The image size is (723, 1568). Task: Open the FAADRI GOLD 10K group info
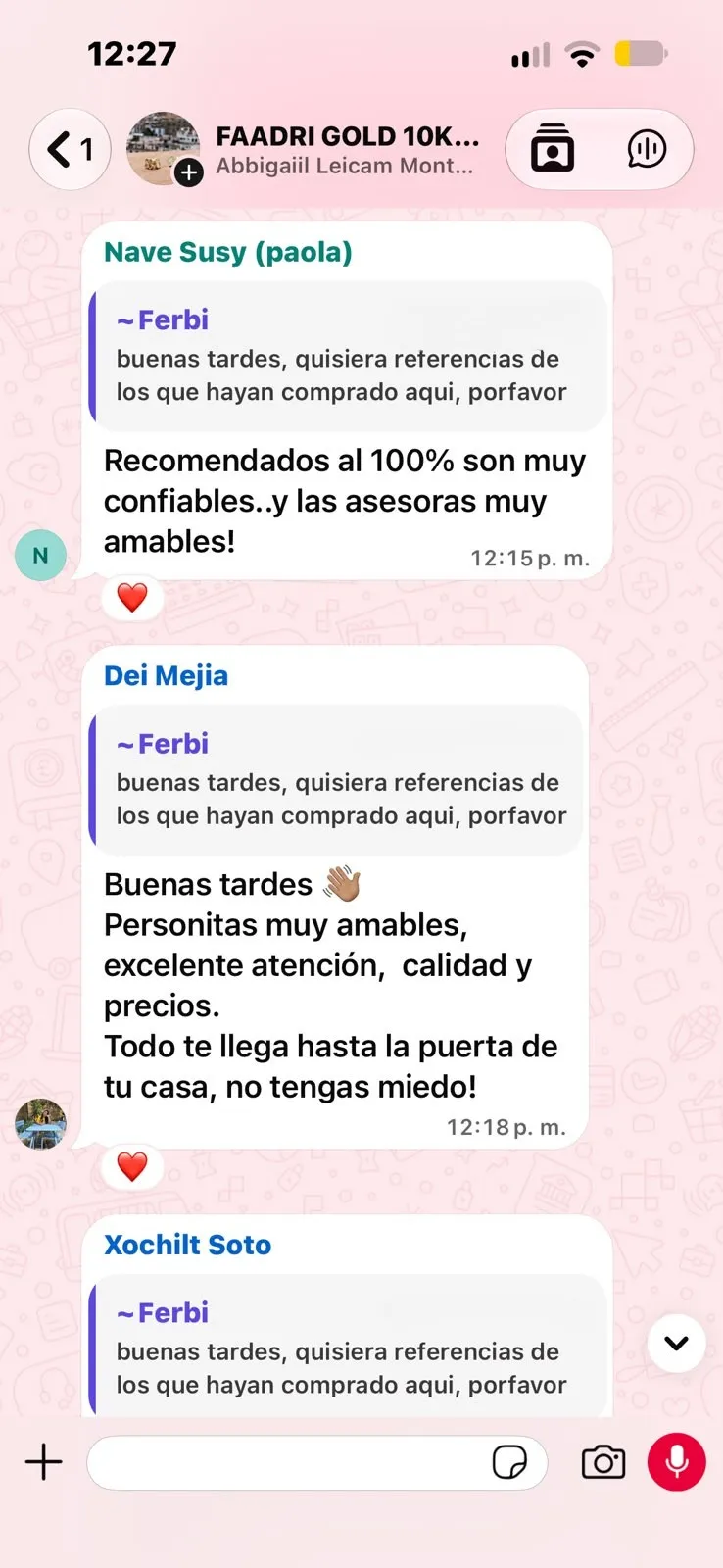coord(347,150)
